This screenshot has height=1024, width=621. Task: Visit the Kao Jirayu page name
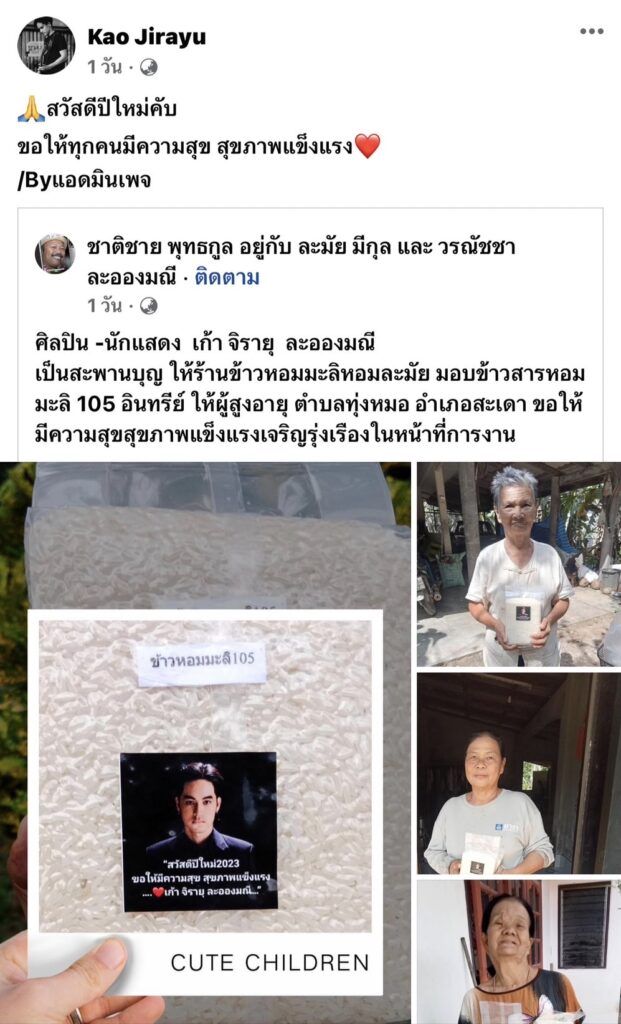click(146, 38)
